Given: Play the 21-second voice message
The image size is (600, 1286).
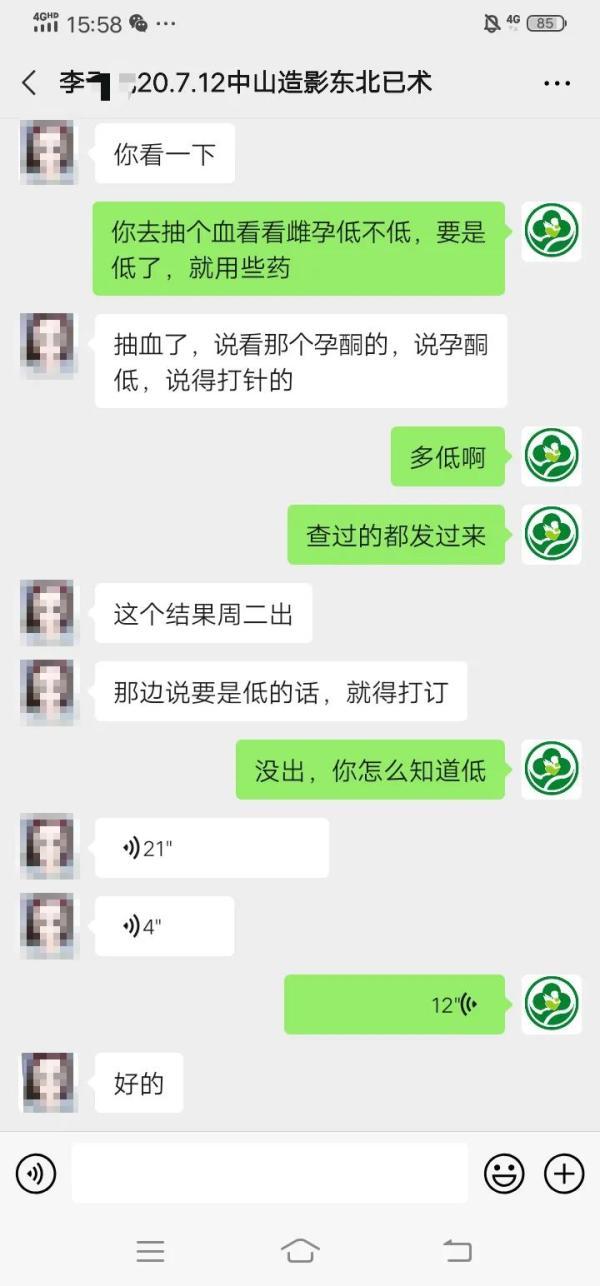Looking at the screenshot, I should tap(211, 848).
